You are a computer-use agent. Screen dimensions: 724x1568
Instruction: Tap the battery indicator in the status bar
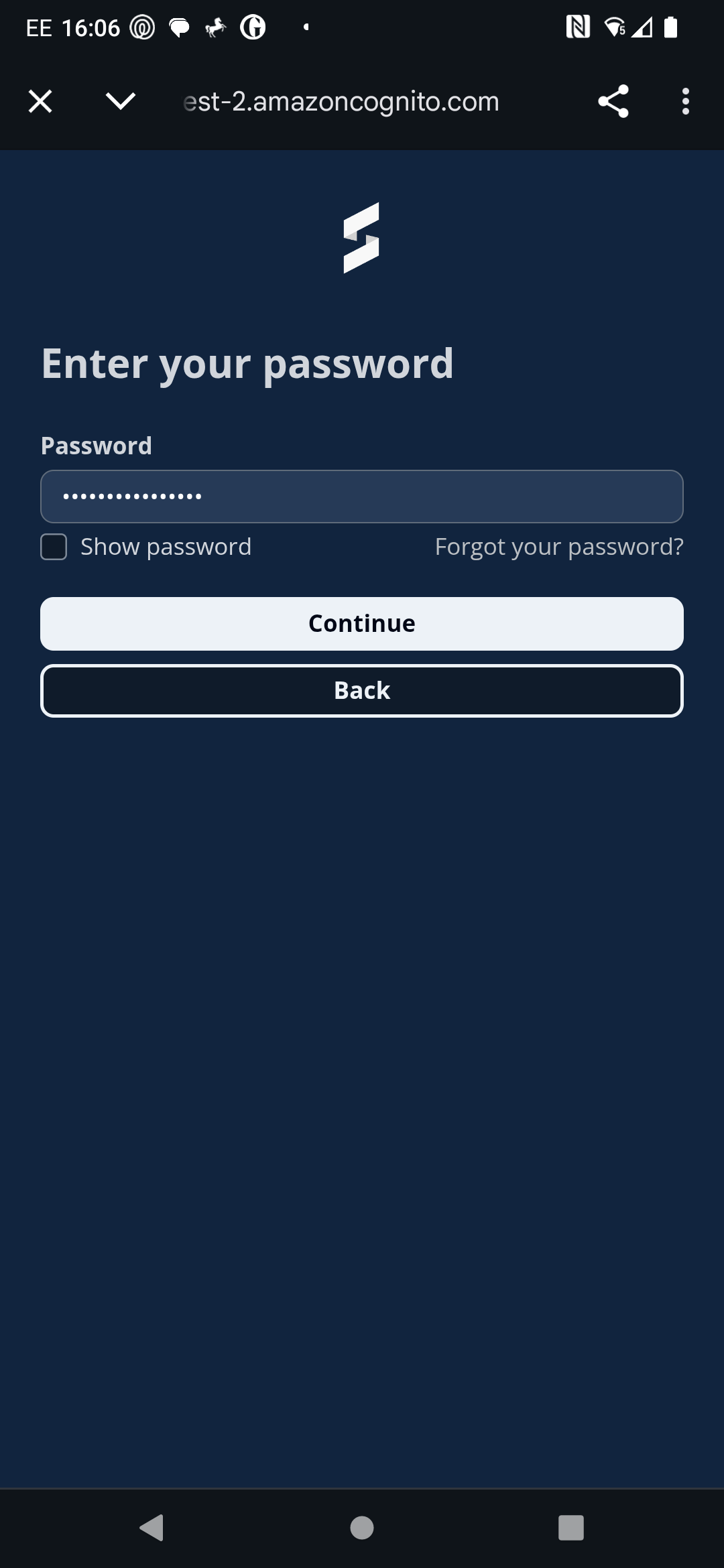point(671,27)
